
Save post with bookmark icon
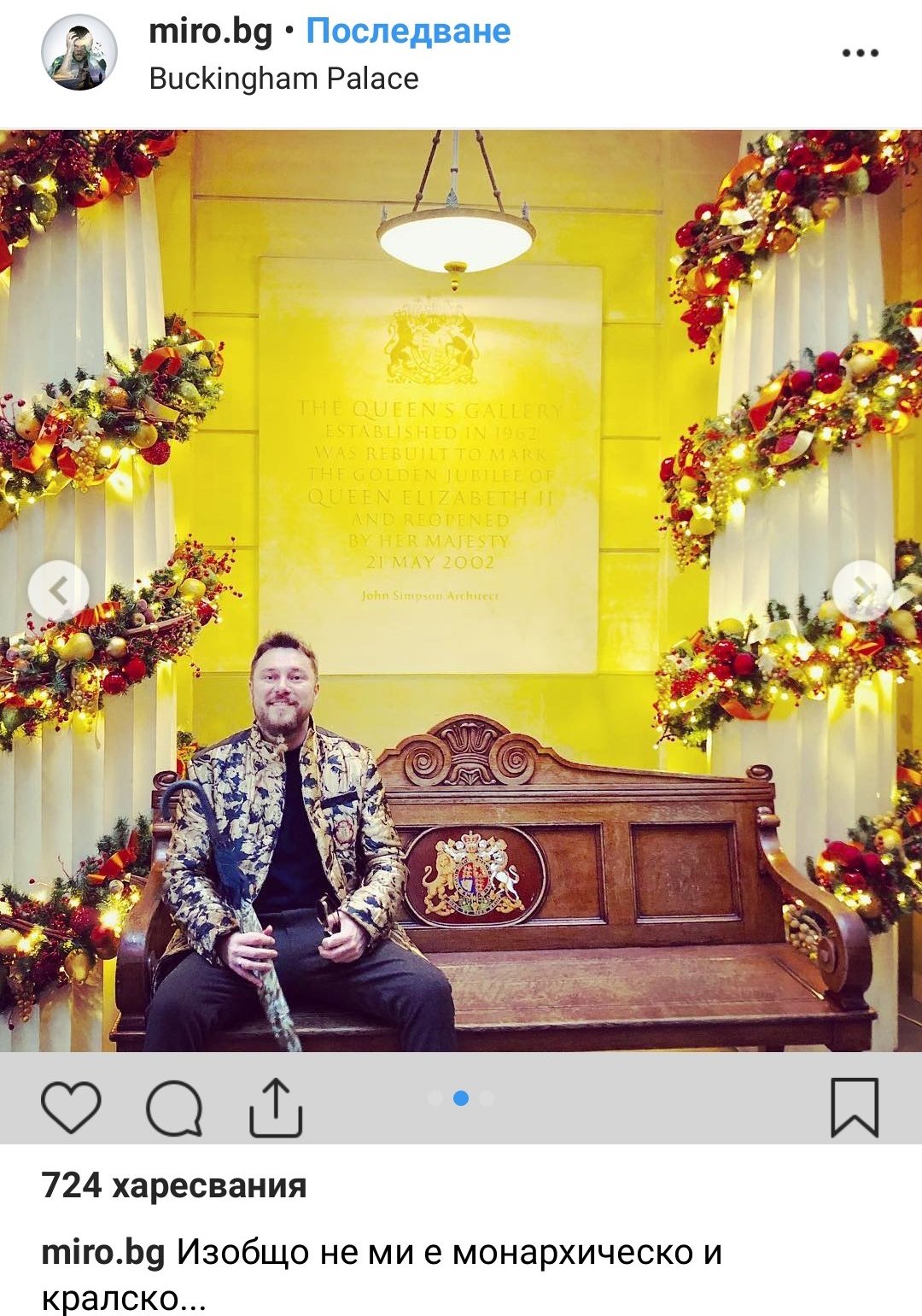855,1108
